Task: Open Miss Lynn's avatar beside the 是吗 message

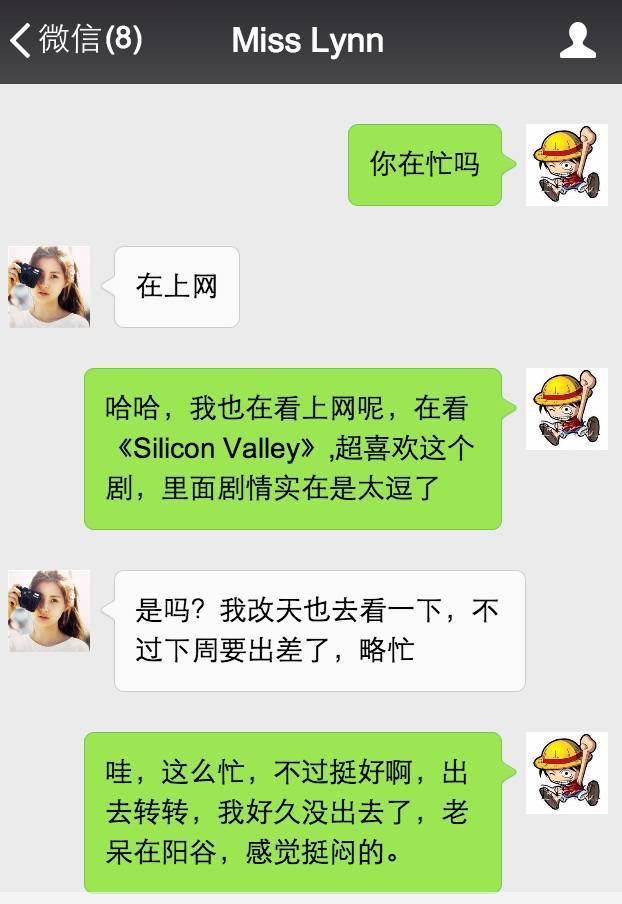Action: coord(49,610)
